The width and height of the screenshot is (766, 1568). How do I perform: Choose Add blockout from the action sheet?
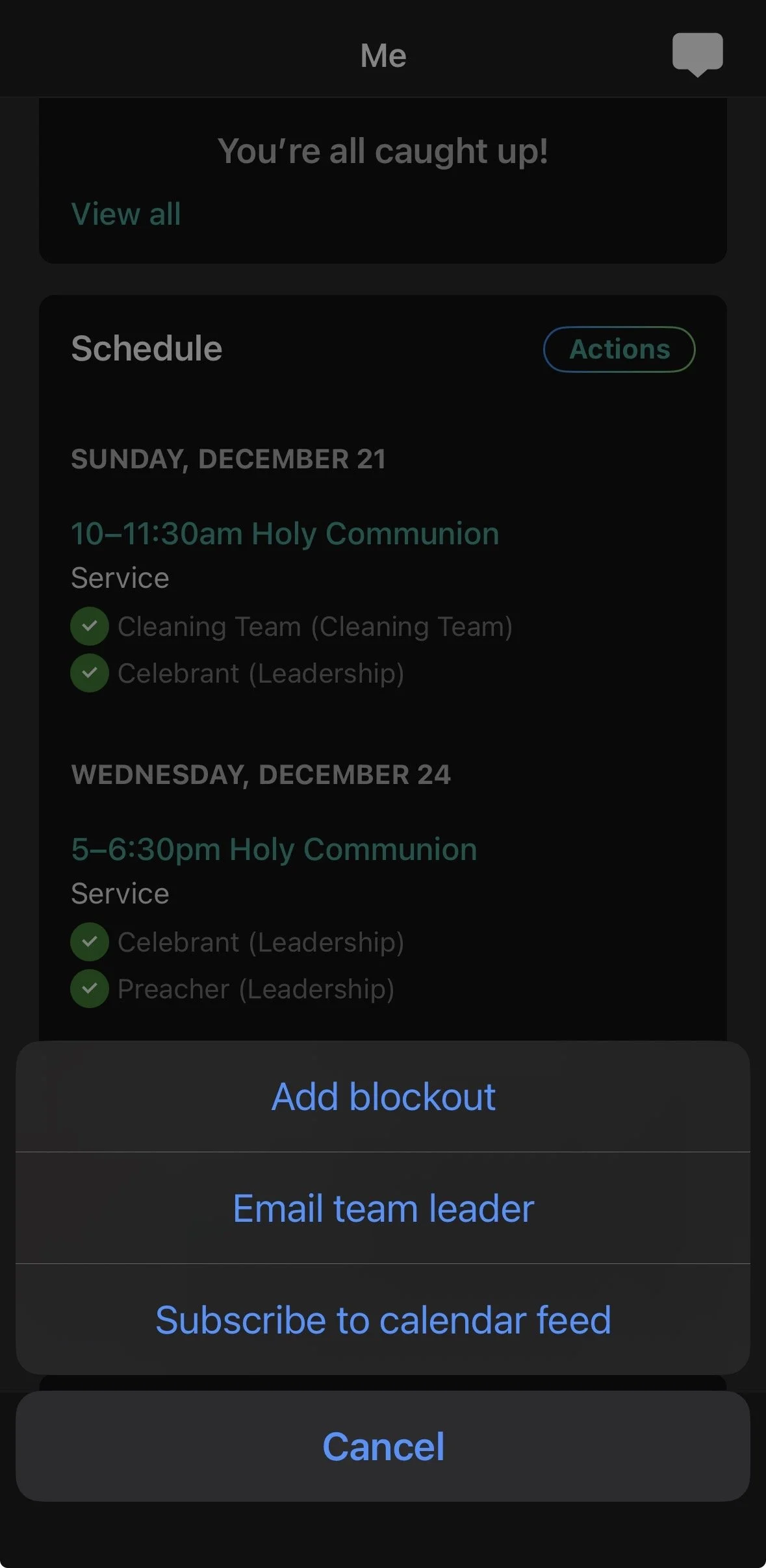[x=383, y=1097]
